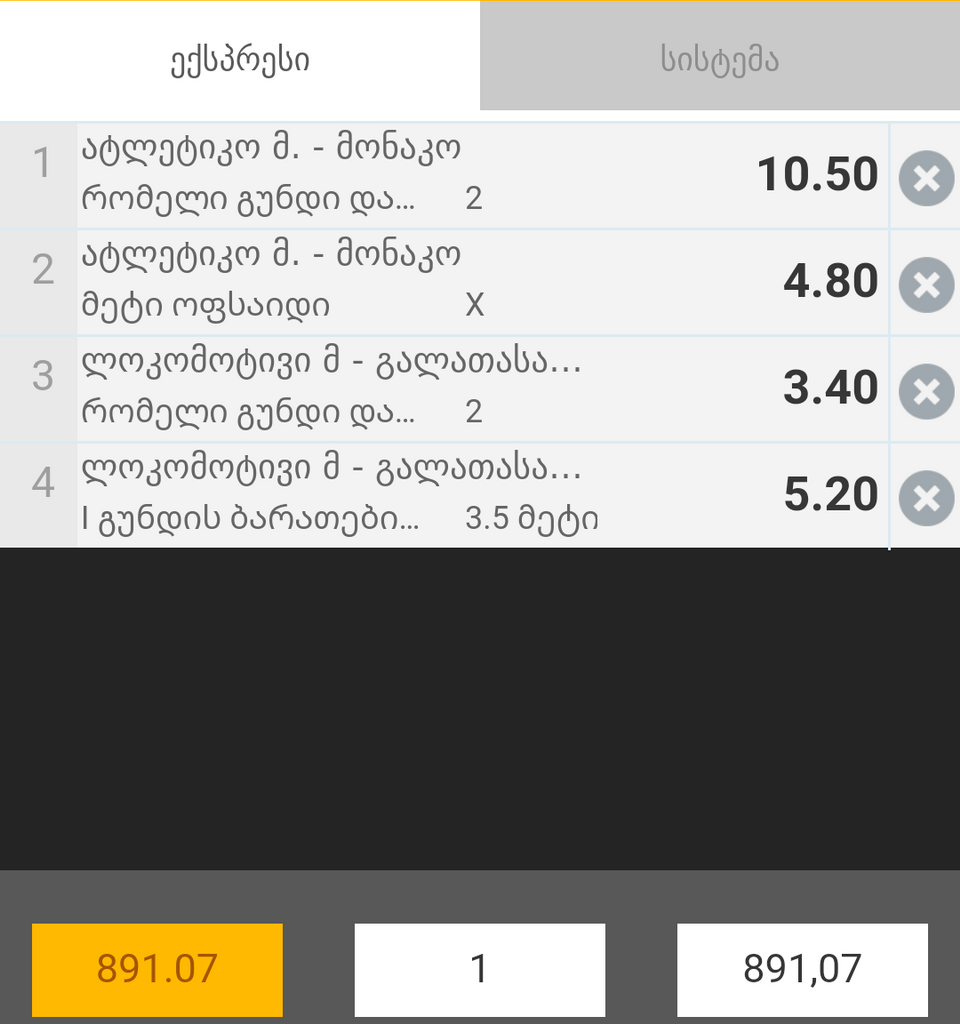
Task: Delete the bet with odds 3.40
Action: tap(926, 391)
